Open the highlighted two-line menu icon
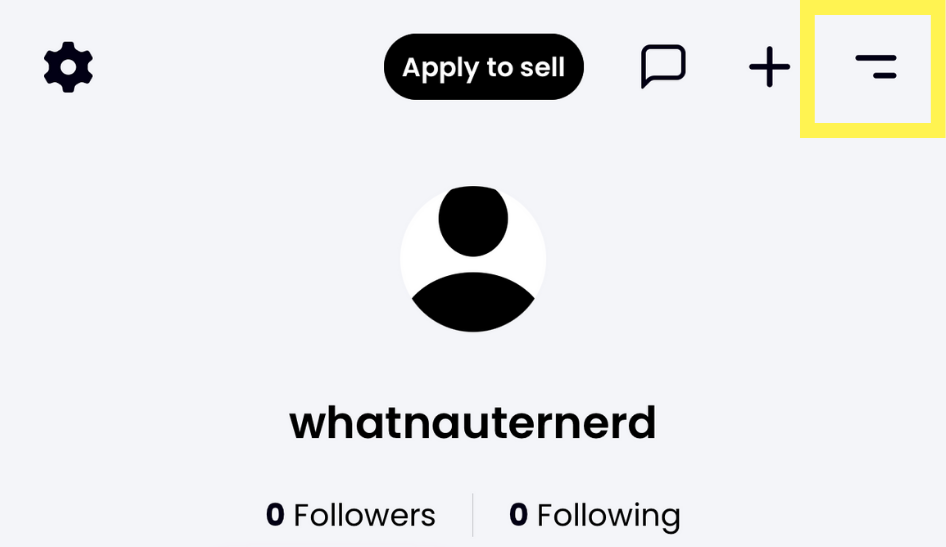Image resolution: width=946 pixels, height=547 pixels. pyautogui.click(x=875, y=67)
